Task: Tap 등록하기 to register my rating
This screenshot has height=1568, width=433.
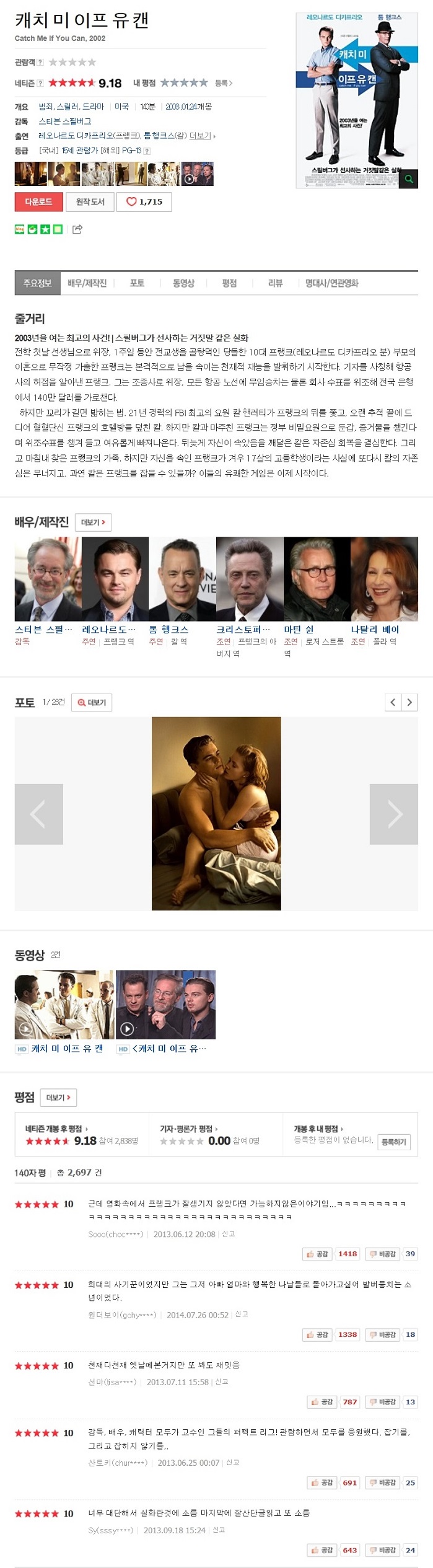Action: 393,1142
